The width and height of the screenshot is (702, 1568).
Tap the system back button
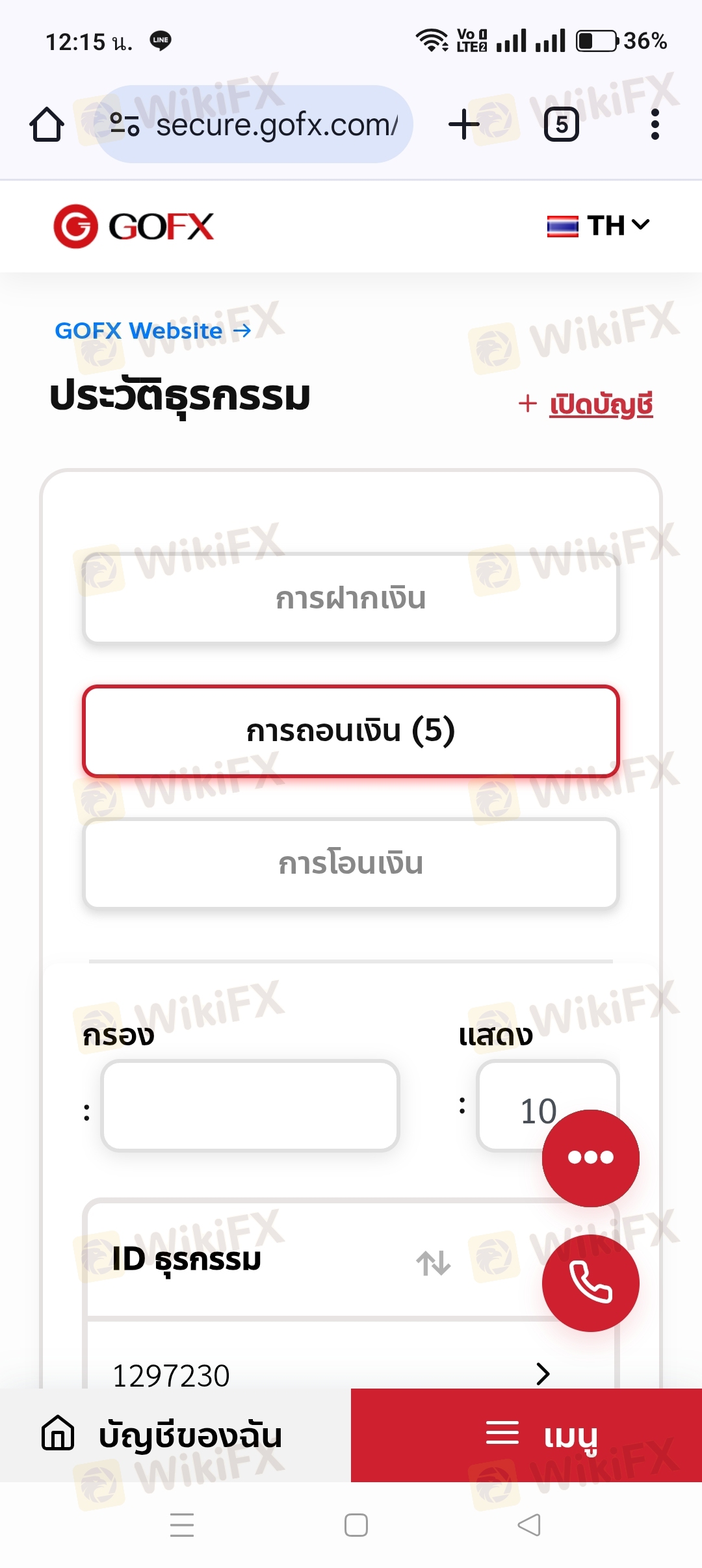[529, 1525]
